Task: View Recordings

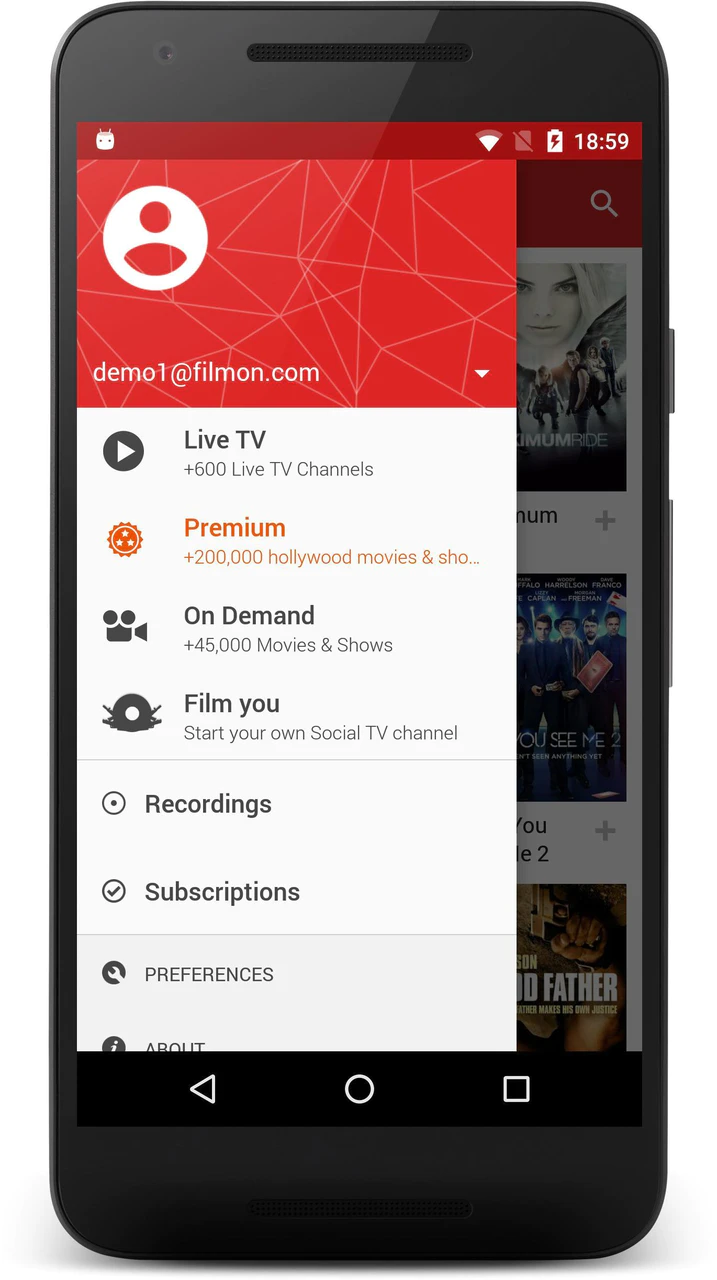Action: (x=297, y=804)
